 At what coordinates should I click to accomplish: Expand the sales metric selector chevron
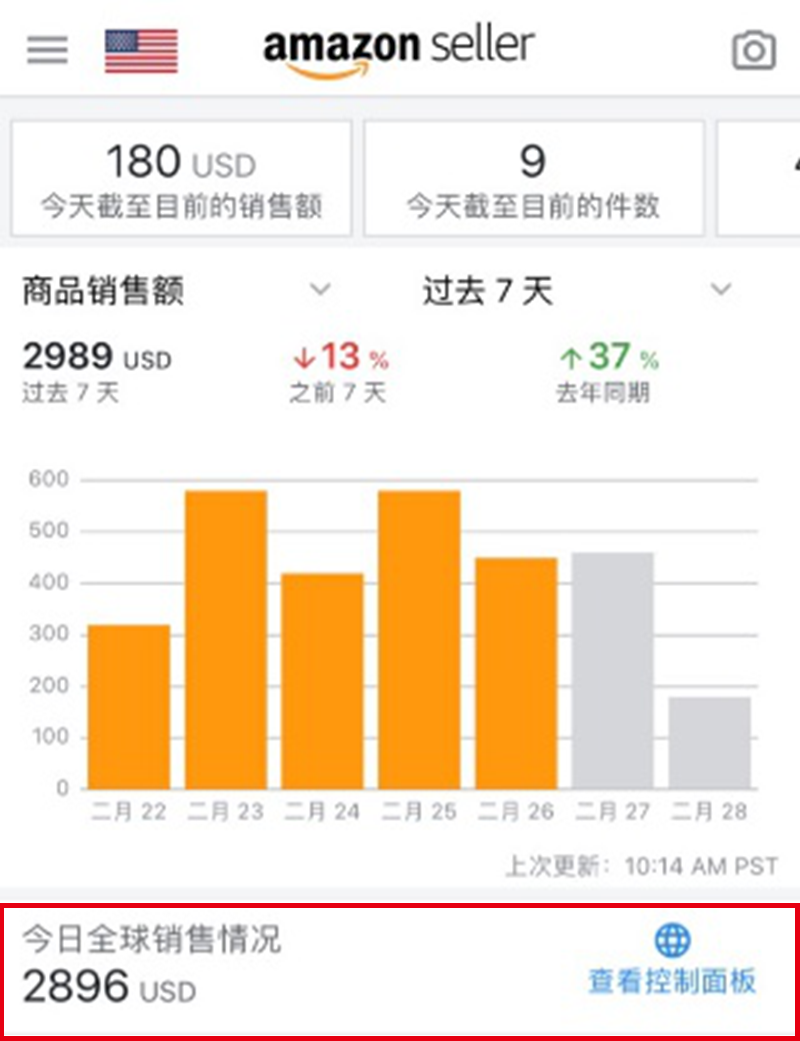(320, 290)
